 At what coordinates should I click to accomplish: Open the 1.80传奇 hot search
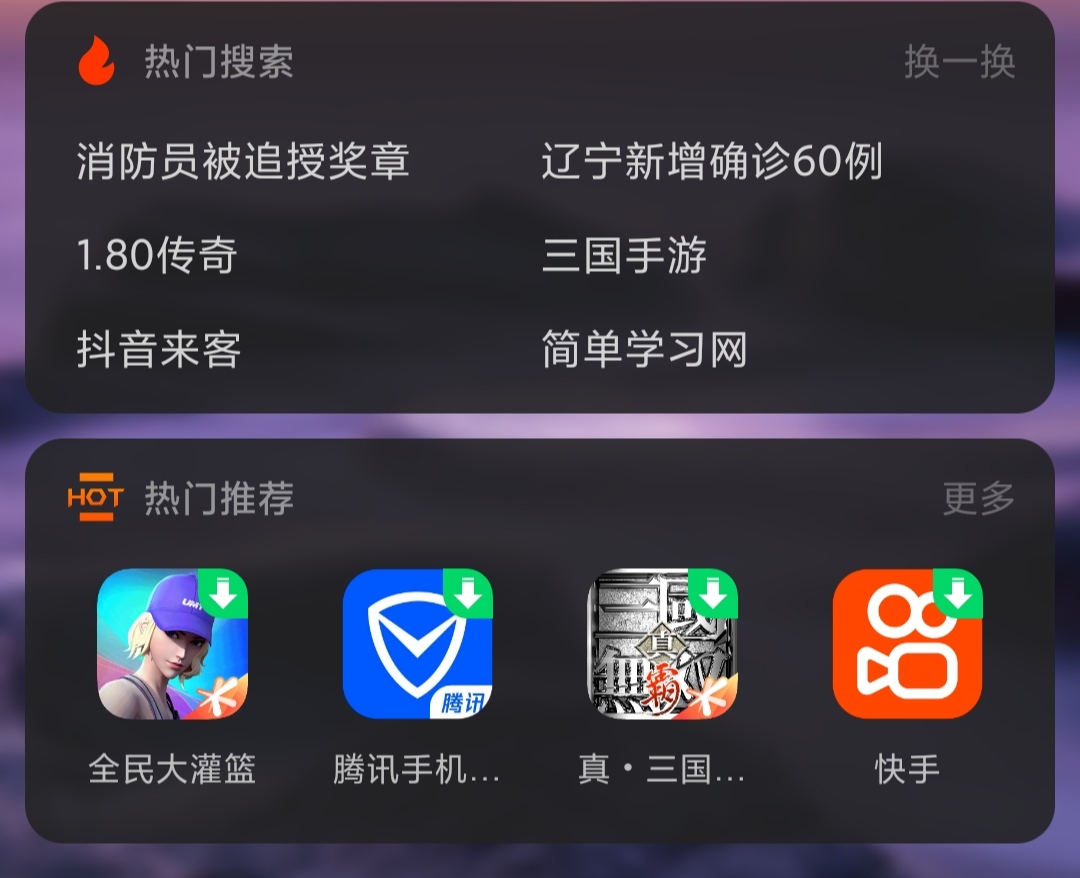pyautogui.click(x=157, y=256)
